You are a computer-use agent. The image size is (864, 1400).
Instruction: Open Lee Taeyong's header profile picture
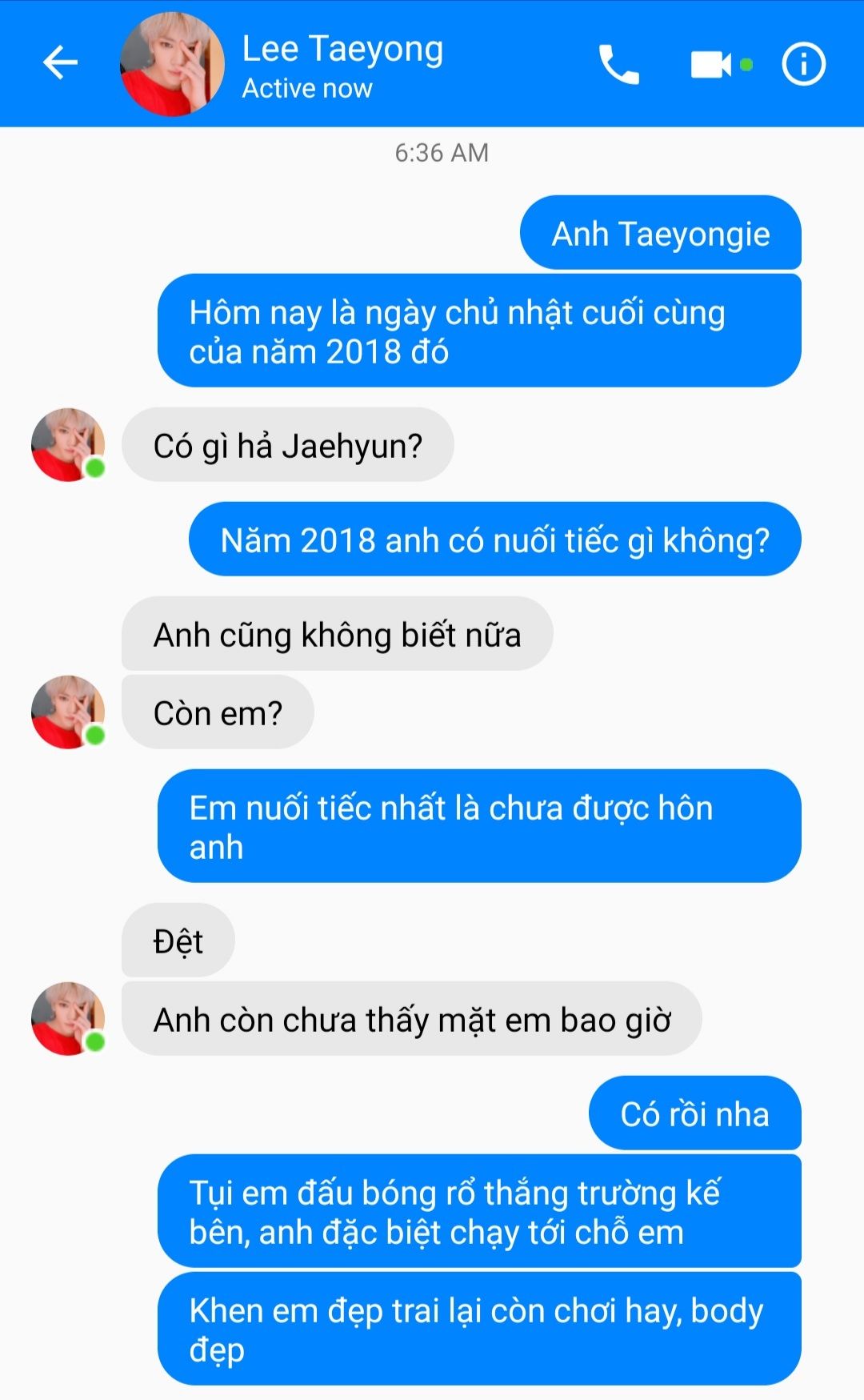coord(172,64)
